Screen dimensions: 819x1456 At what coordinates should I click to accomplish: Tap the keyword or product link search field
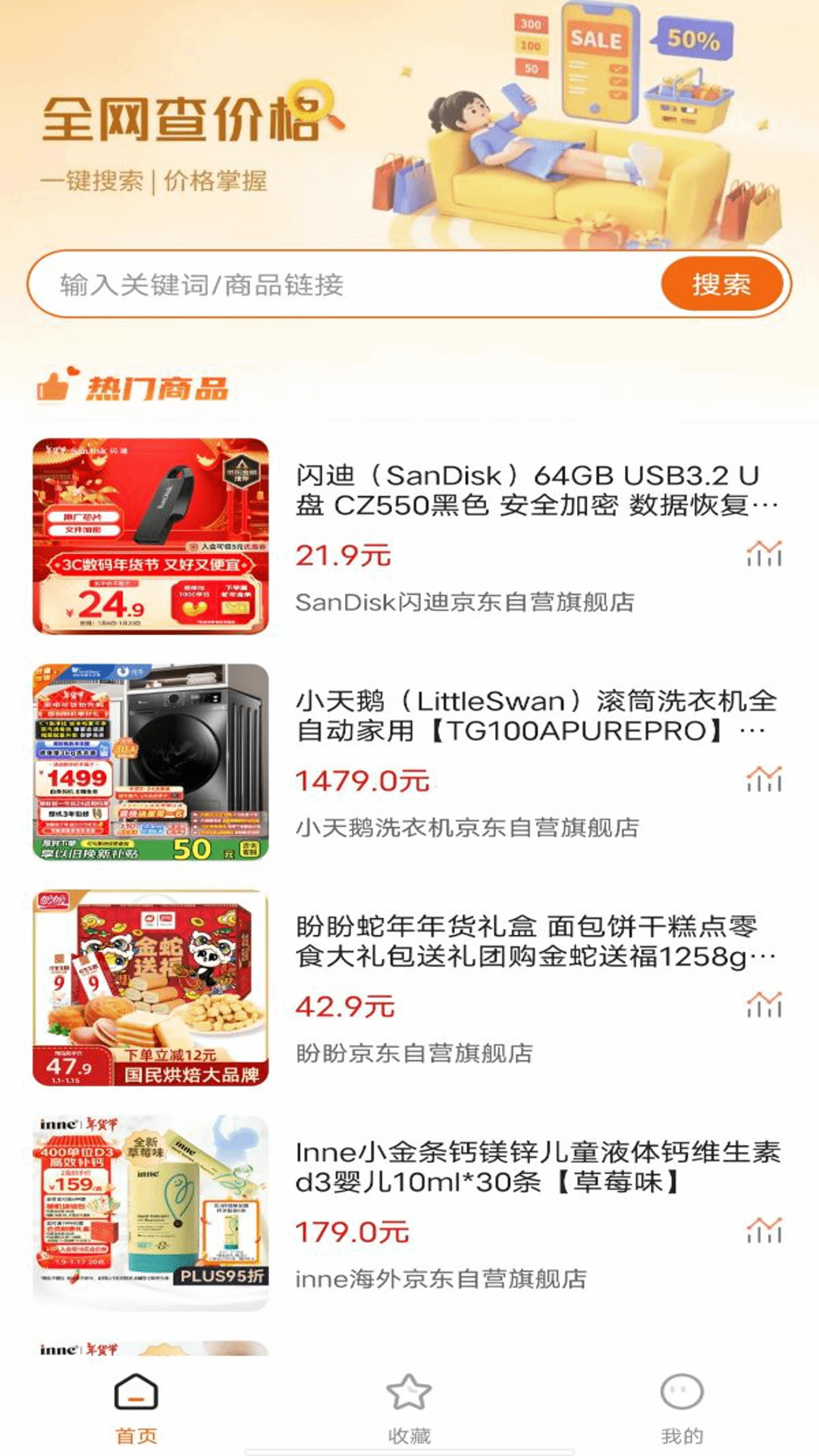pyautogui.click(x=341, y=285)
